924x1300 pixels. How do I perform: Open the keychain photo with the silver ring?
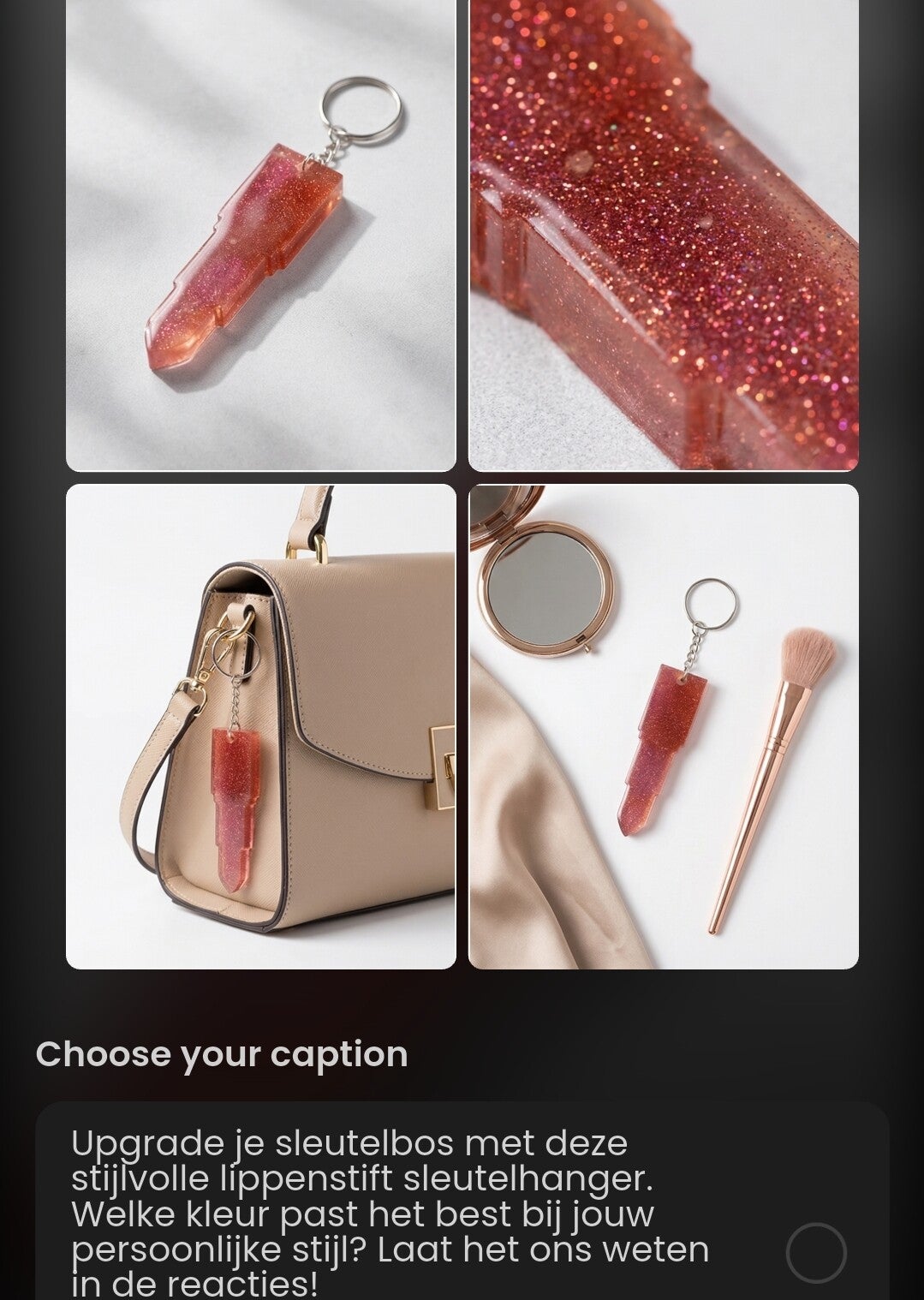(x=261, y=234)
